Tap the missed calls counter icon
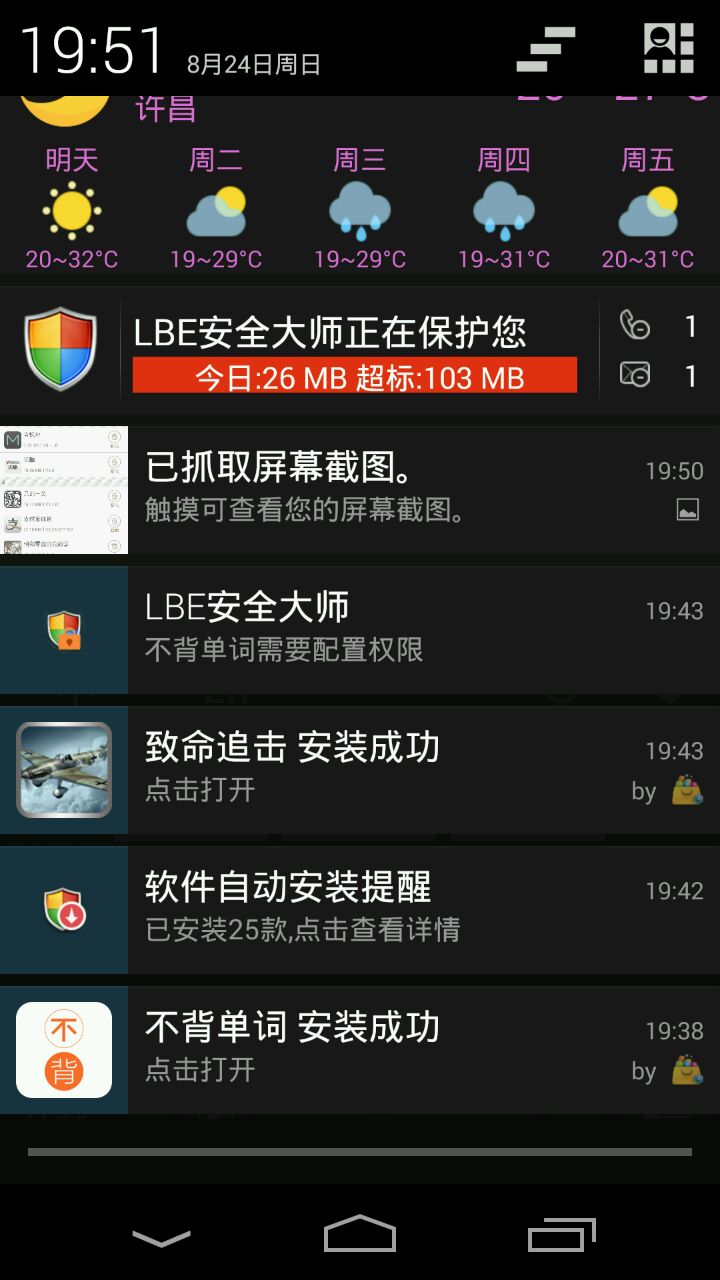Viewport: 720px width, 1280px height. click(636, 326)
